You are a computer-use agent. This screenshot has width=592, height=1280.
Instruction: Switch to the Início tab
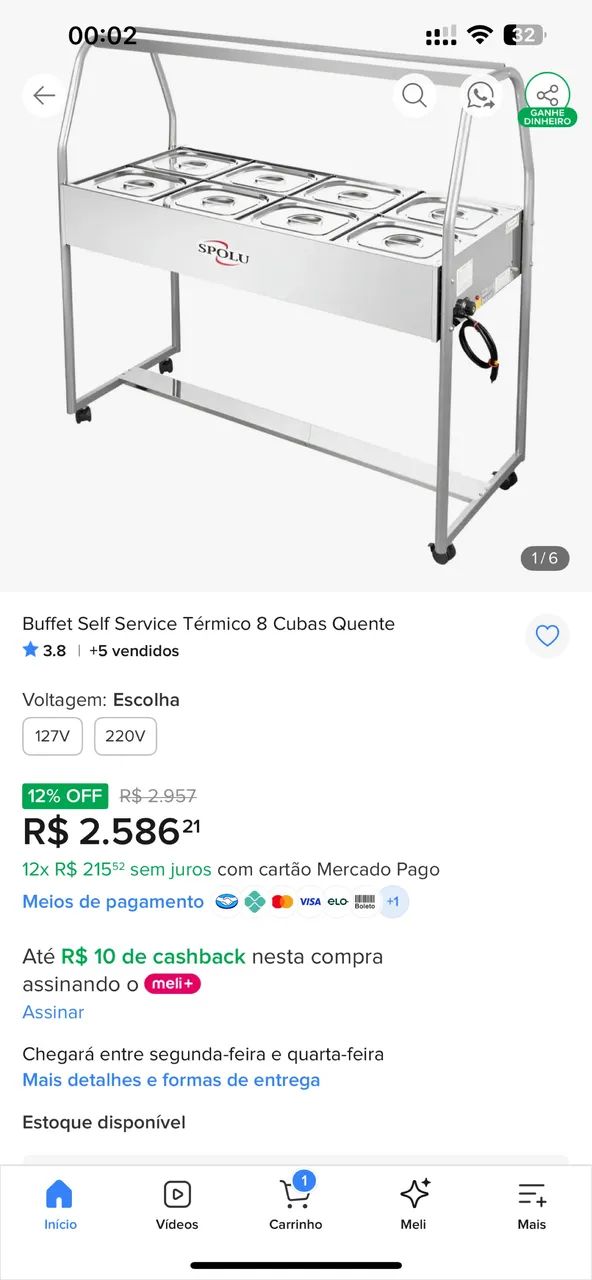[x=60, y=1204]
